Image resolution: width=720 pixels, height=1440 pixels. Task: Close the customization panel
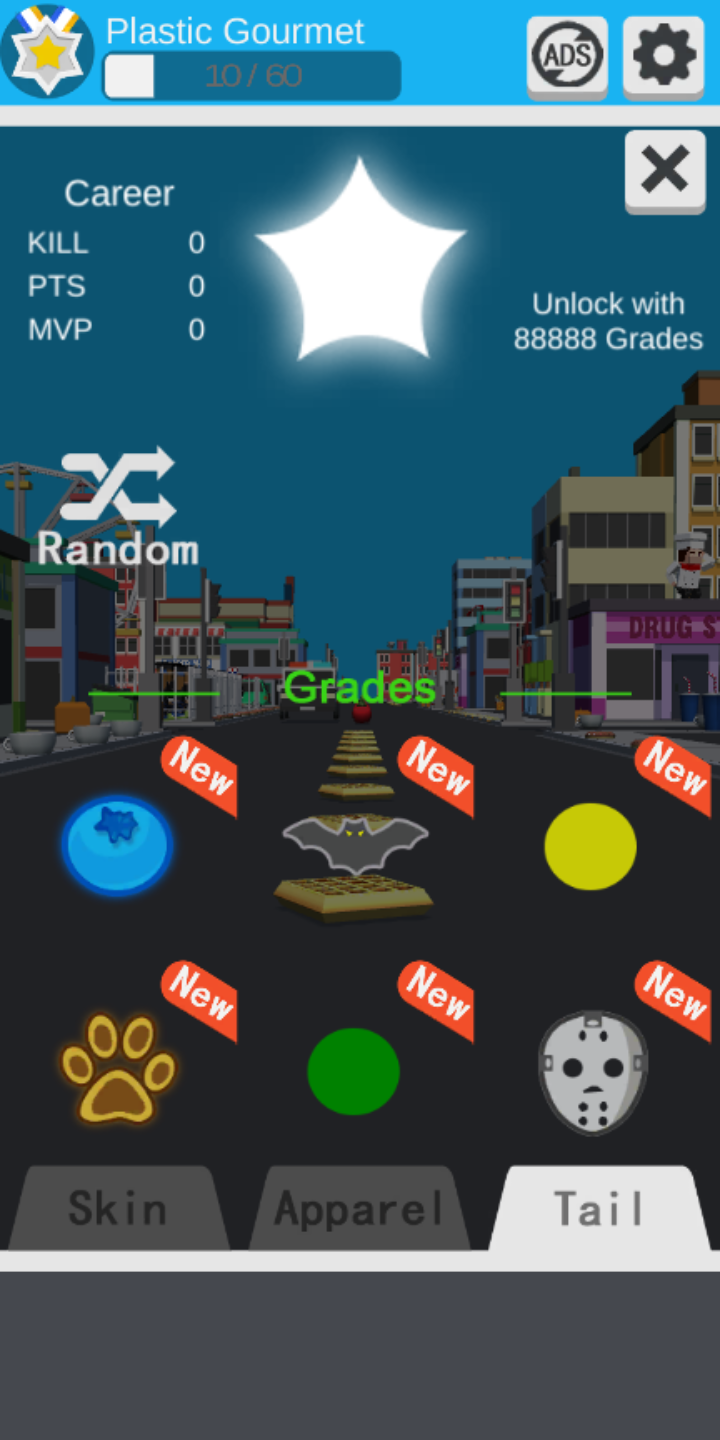tap(665, 170)
